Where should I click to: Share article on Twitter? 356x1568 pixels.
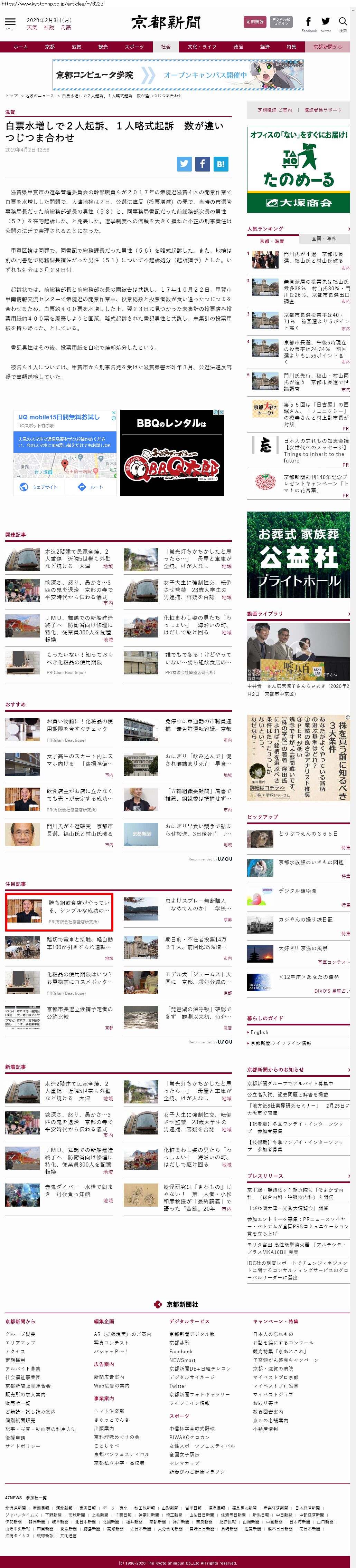tap(184, 164)
